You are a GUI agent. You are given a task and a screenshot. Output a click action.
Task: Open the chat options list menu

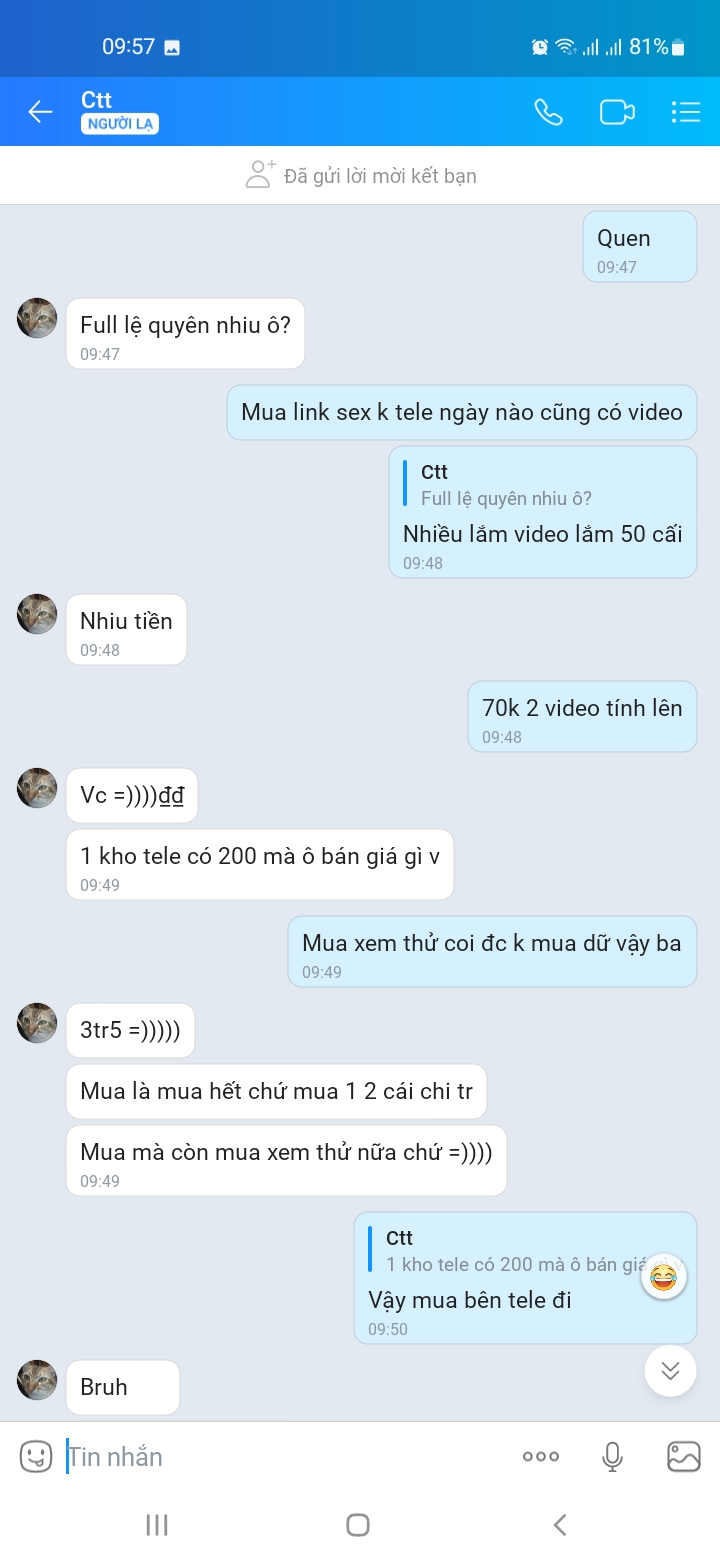[x=685, y=112]
